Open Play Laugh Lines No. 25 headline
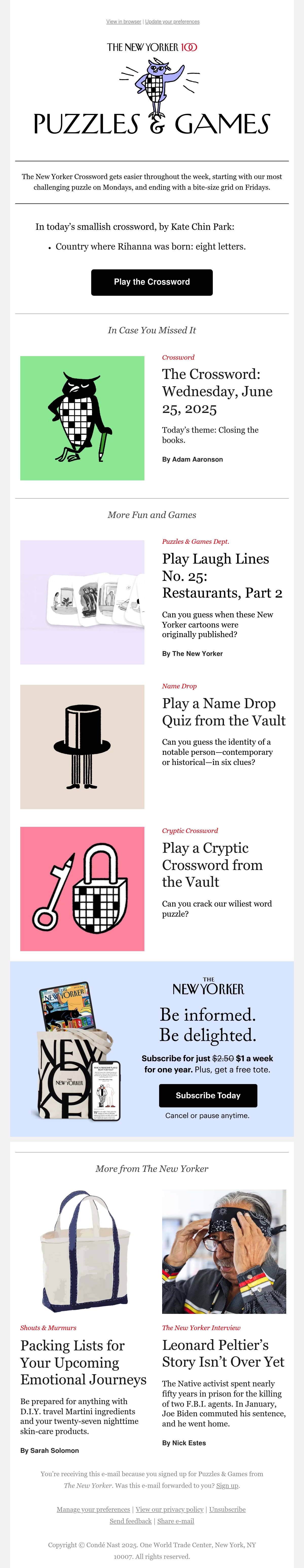The image size is (304, 1568). tap(222, 576)
